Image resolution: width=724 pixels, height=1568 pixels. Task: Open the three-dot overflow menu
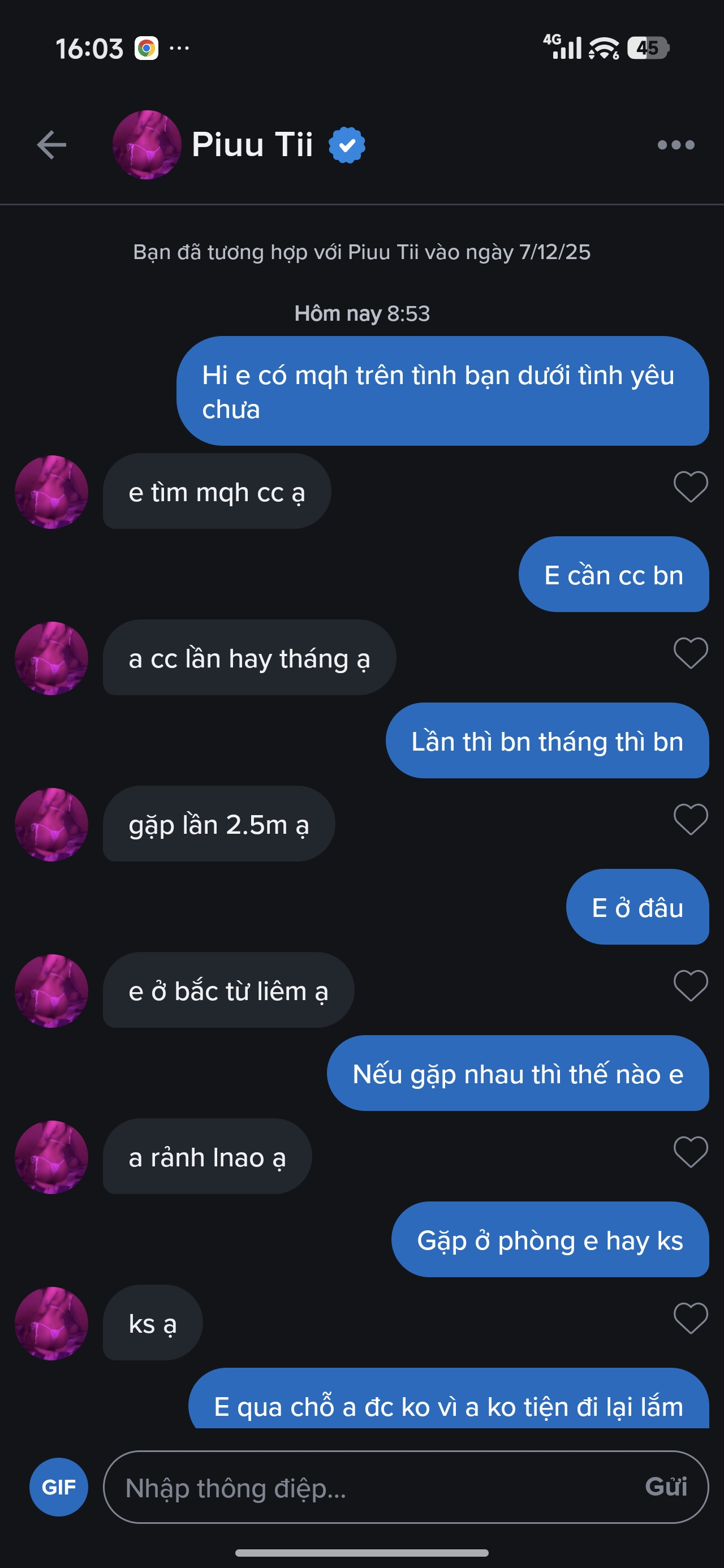pos(675,145)
